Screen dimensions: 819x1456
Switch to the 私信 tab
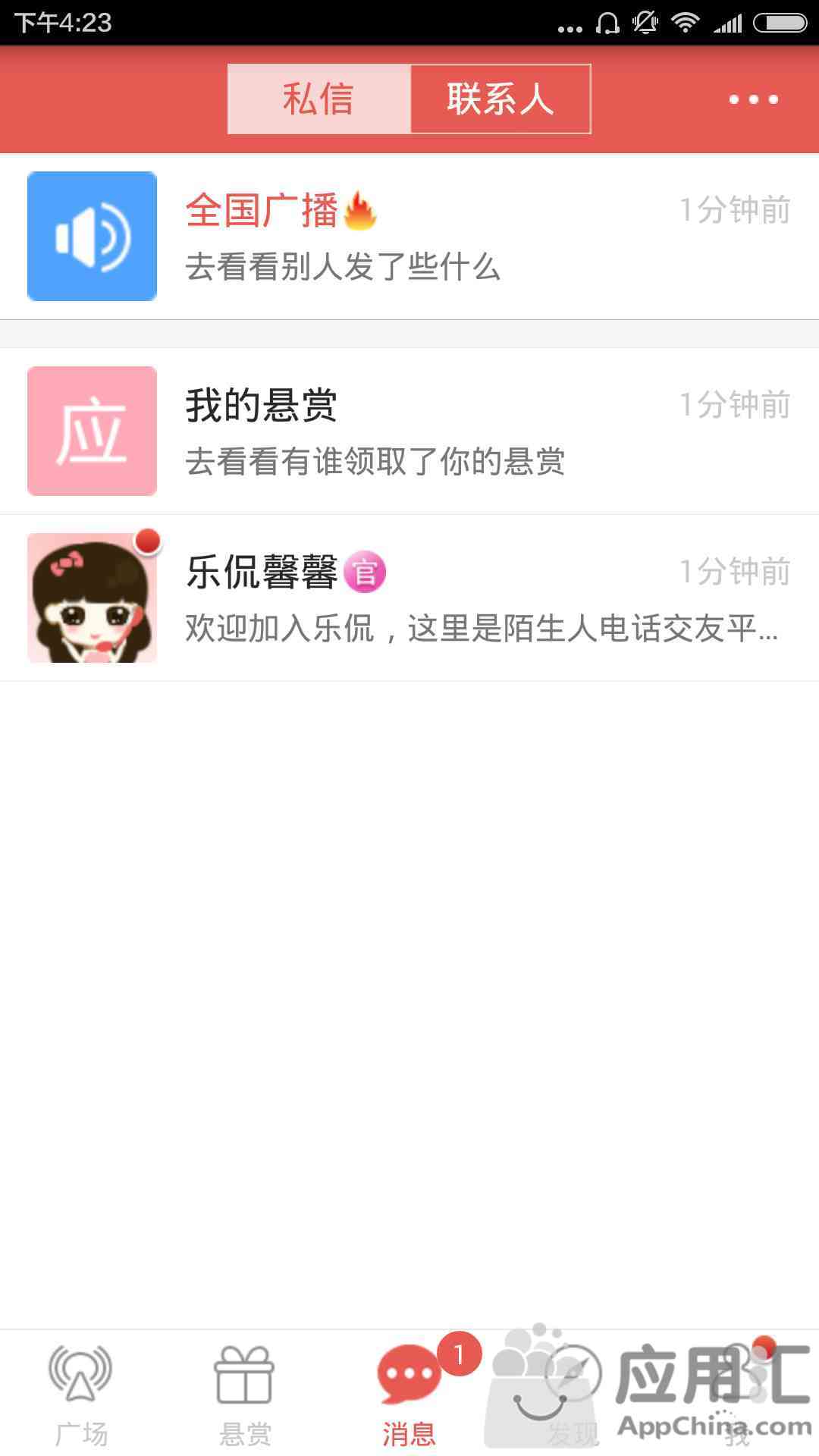pyautogui.click(x=318, y=99)
